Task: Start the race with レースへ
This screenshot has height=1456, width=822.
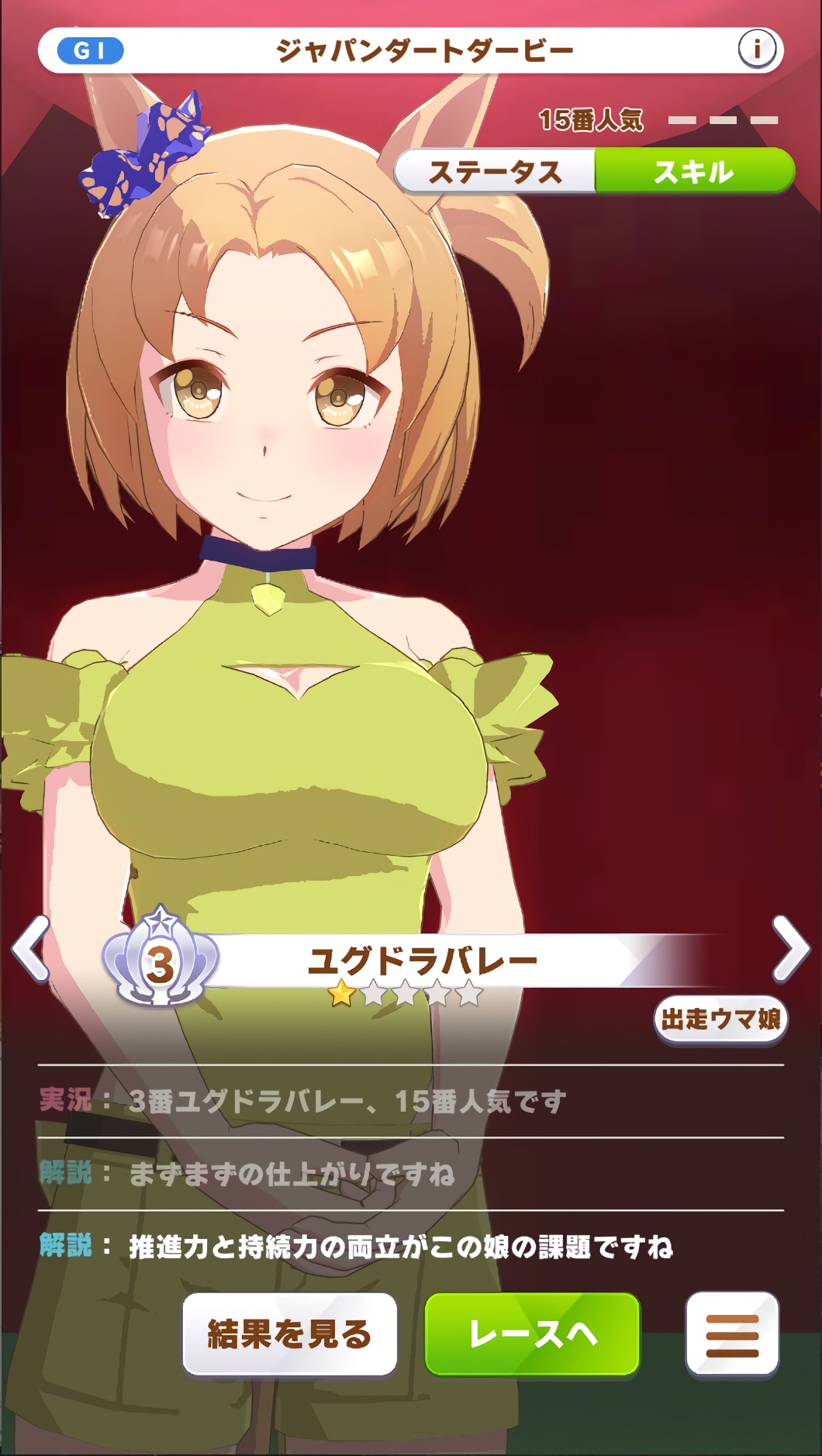Action: [x=533, y=1334]
